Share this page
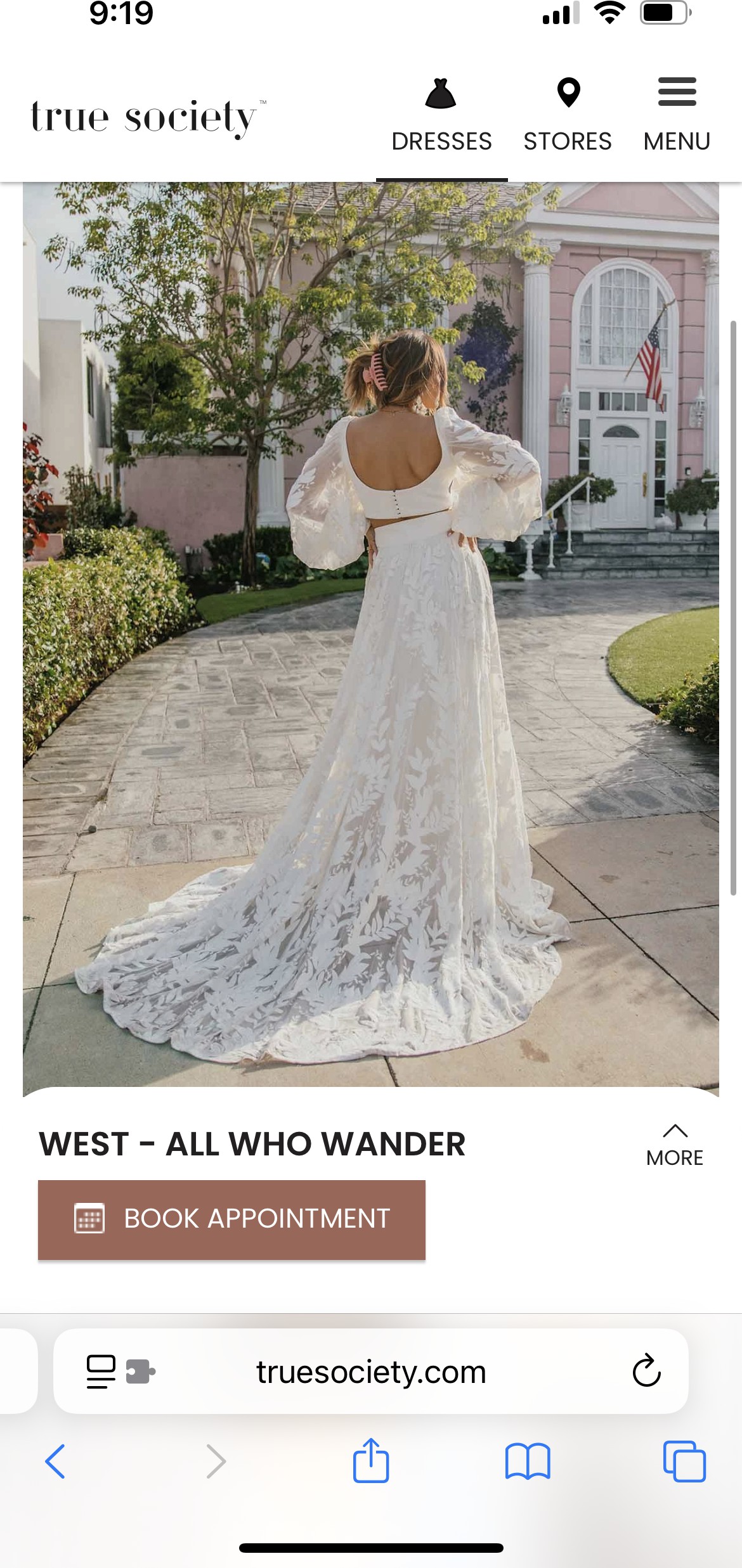The height and width of the screenshot is (1568, 742). (x=371, y=1460)
